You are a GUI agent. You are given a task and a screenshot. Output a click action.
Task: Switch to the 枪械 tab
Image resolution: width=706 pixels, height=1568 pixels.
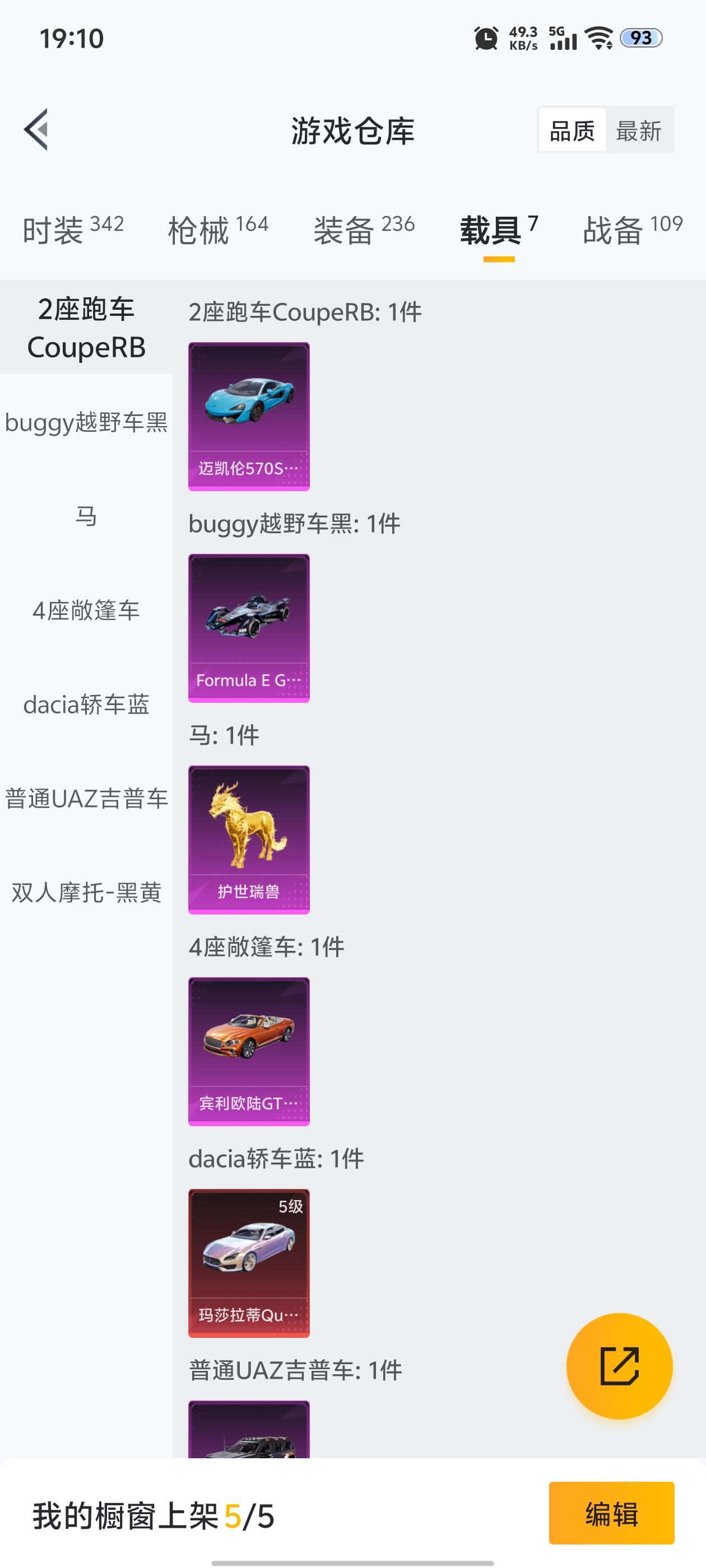coord(217,230)
